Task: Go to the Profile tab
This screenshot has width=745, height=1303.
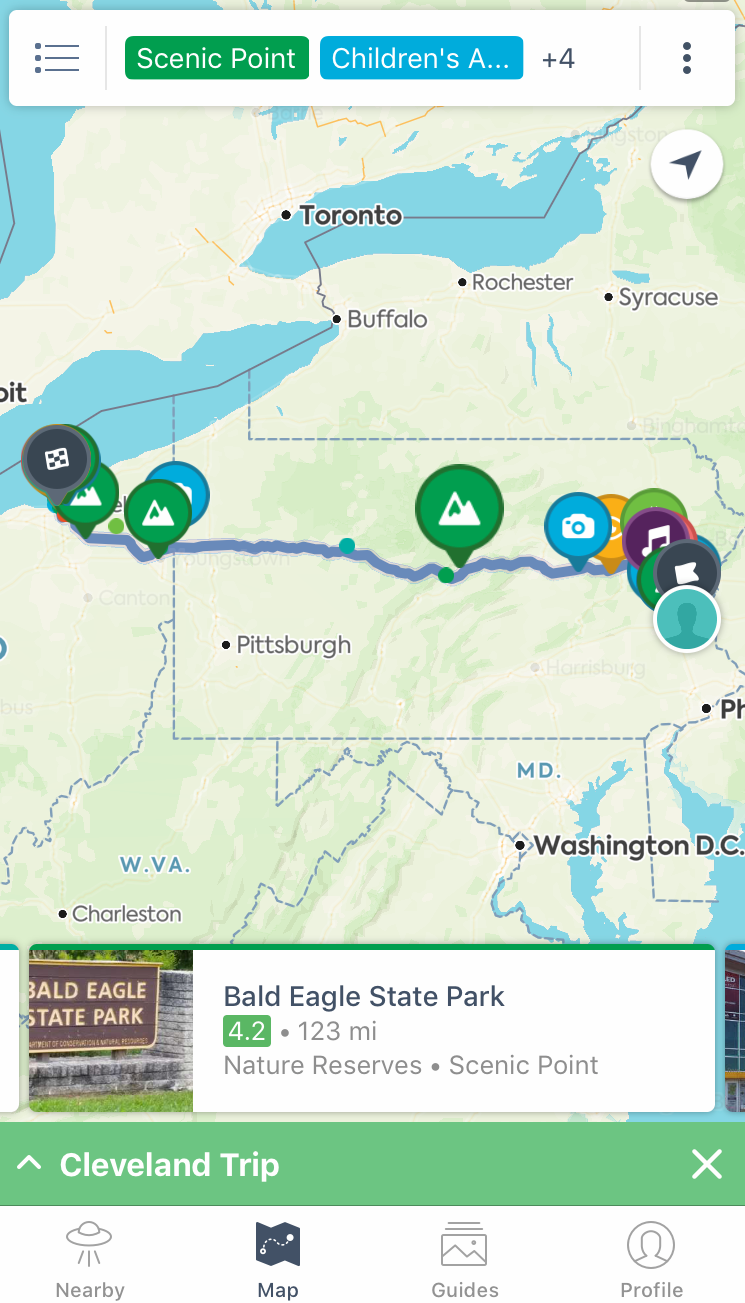Action: click(x=652, y=1259)
